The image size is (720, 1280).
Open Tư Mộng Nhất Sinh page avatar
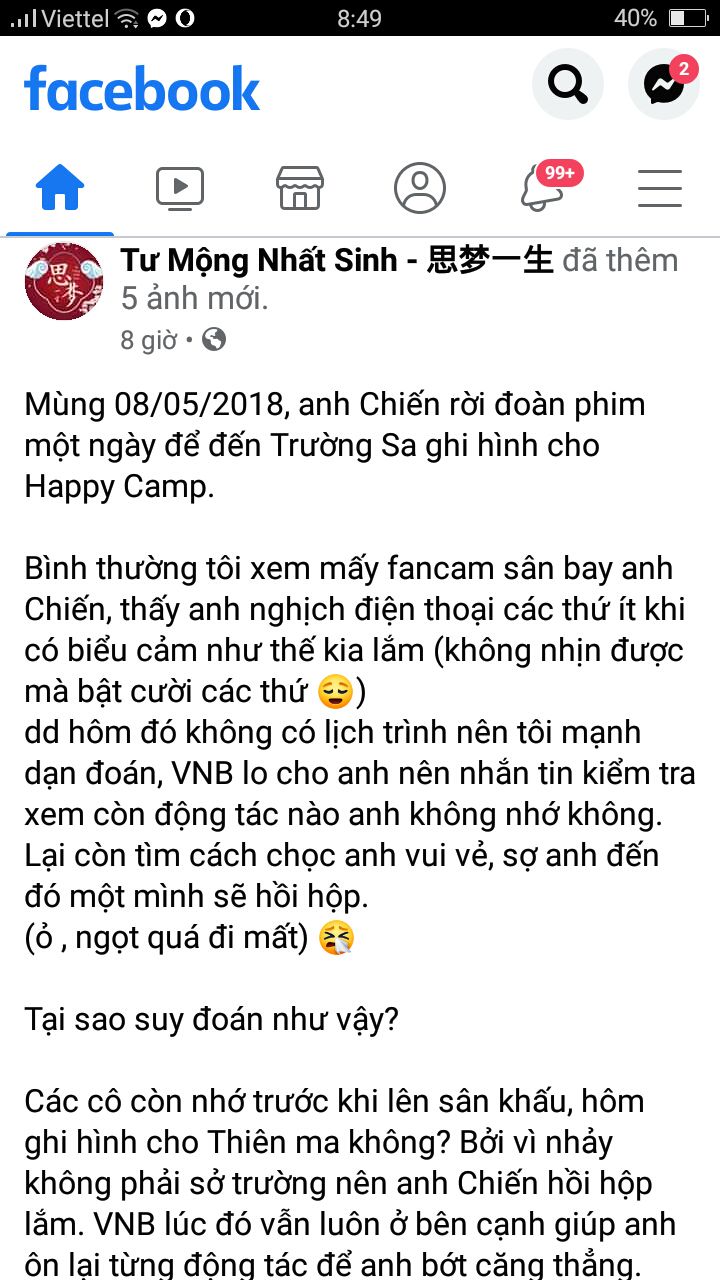[64, 281]
